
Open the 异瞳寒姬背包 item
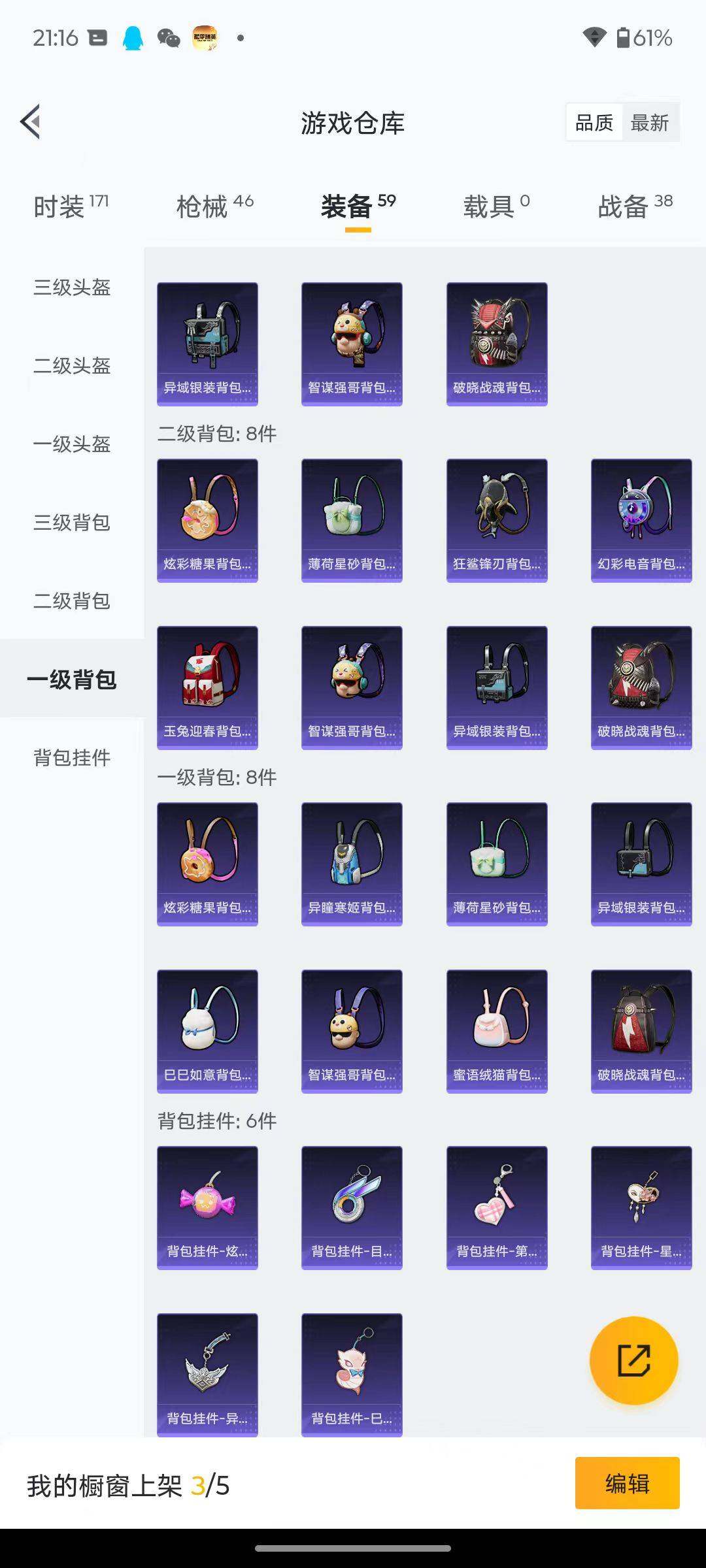click(x=352, y=864)
